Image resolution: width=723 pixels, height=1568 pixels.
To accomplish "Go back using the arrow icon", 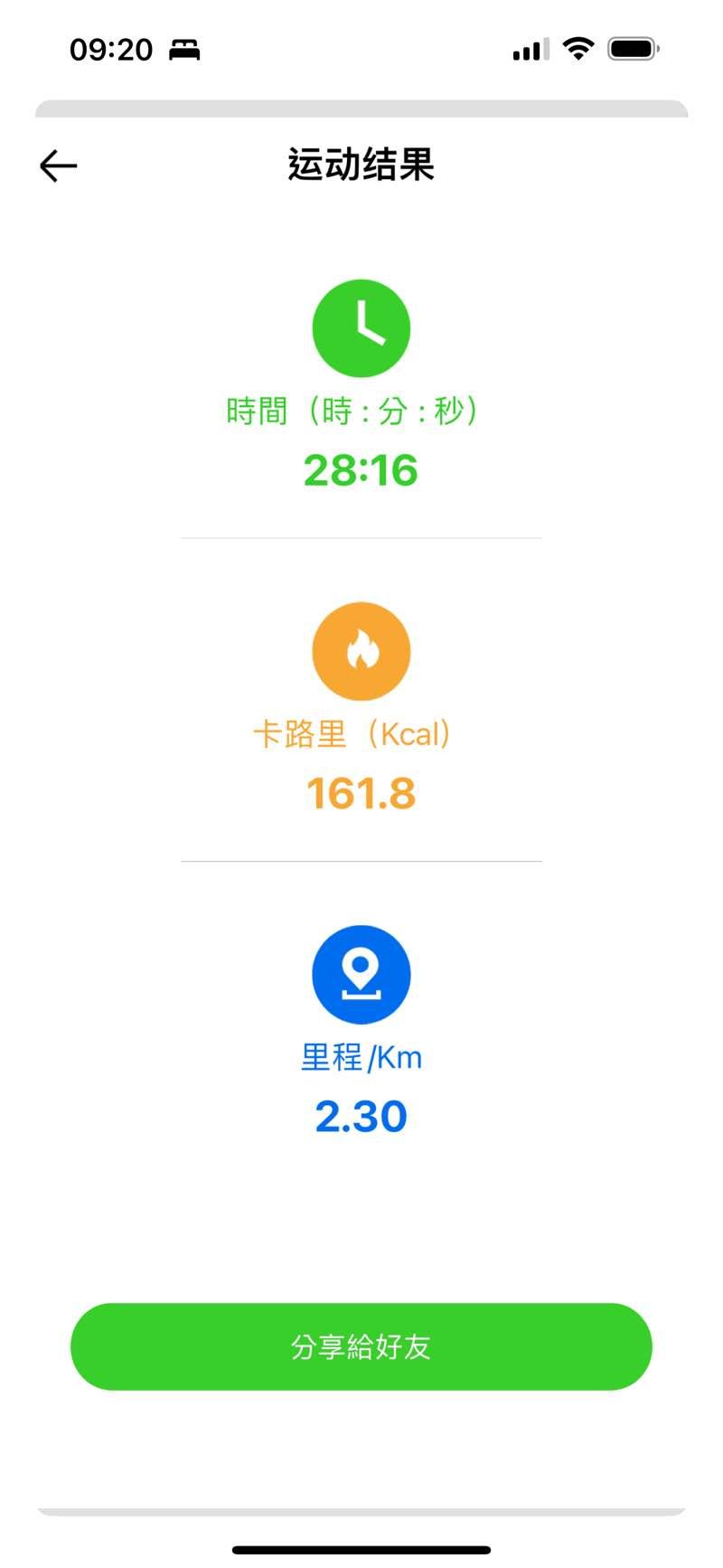I will pos(59,166).
